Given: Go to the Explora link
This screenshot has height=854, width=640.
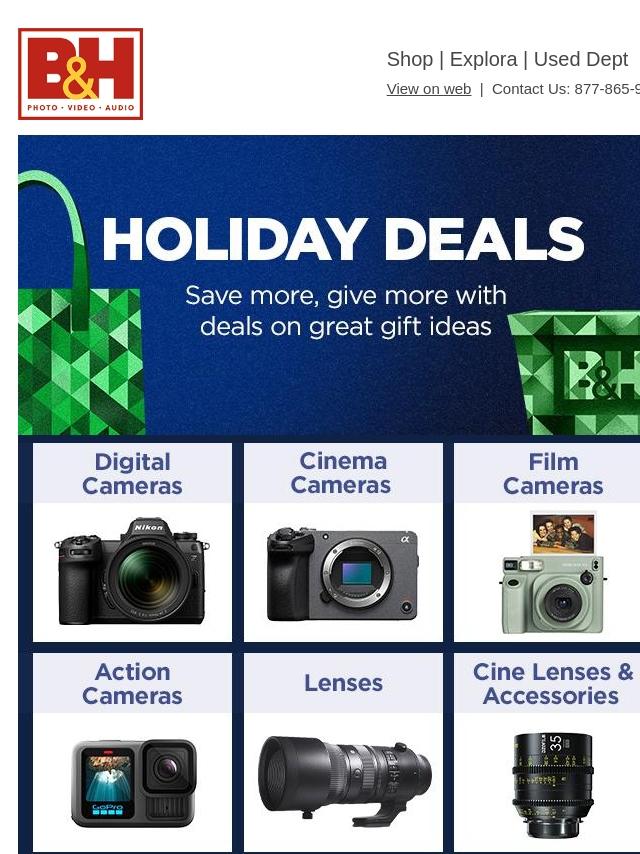Looking at the screenshot, I should (483, 59).
